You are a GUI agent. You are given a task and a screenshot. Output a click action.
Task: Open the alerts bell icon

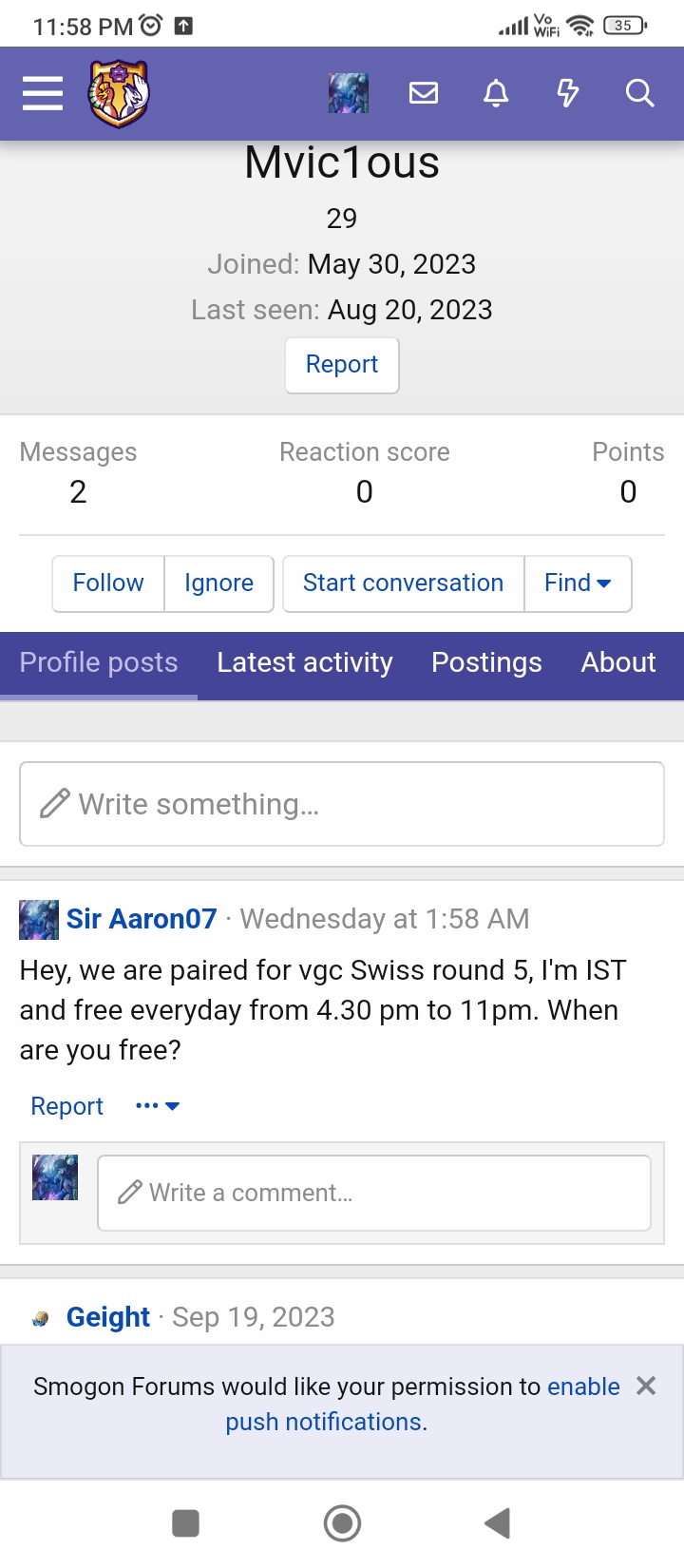(496, 93)
